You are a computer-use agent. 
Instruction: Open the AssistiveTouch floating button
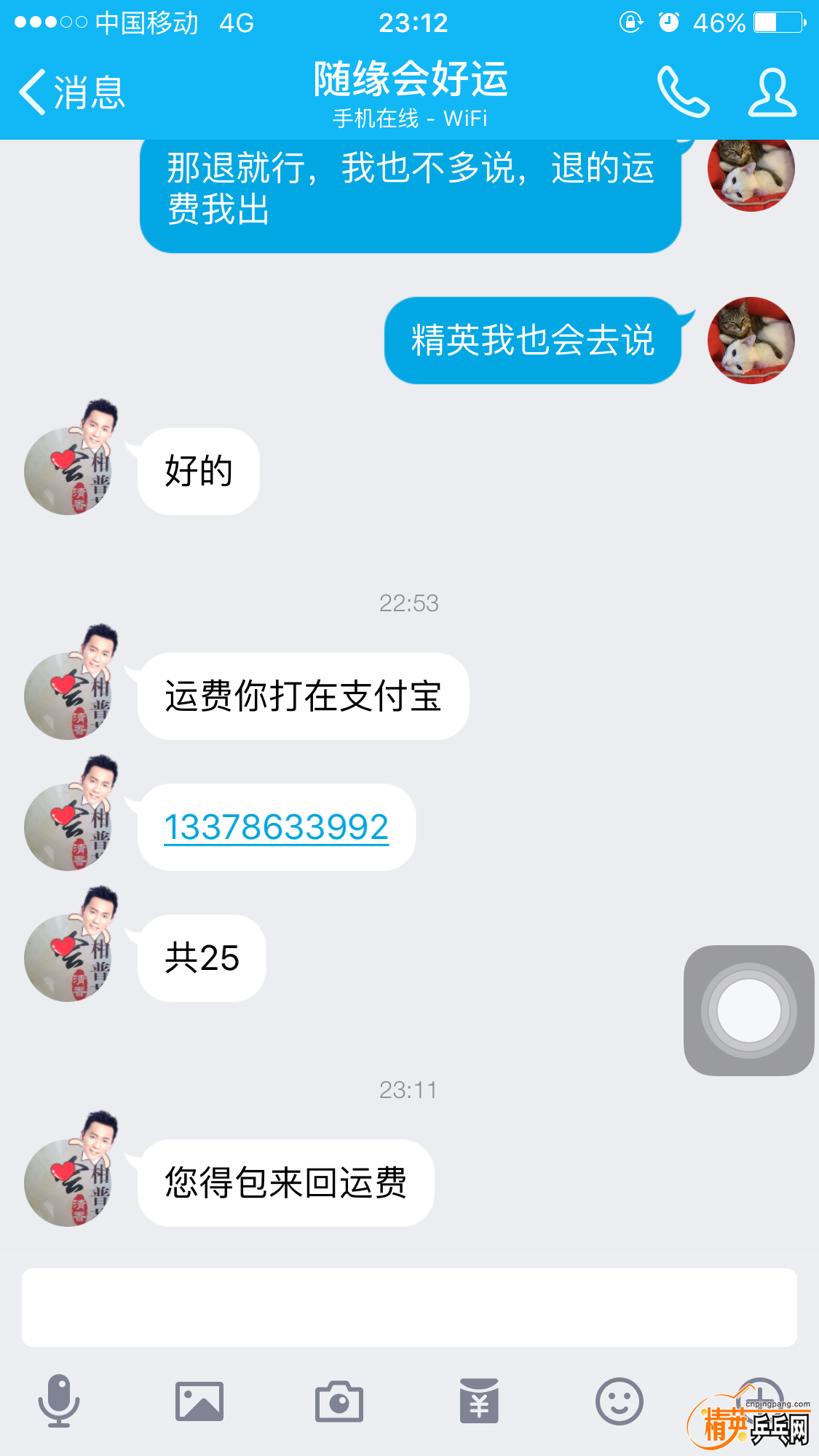pos(748,1010)
